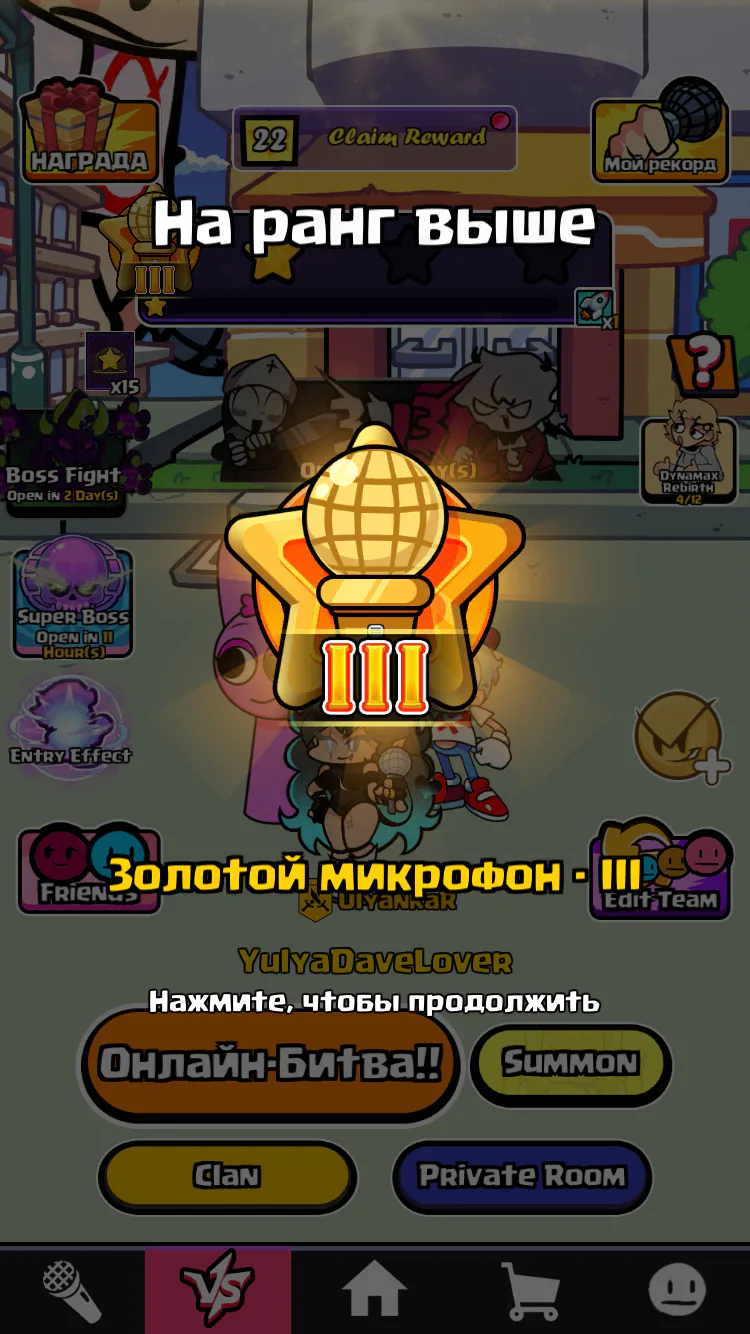The image size is (750, 1334).
Task: Open the profile face tab
Action: tap(676, 1290)
